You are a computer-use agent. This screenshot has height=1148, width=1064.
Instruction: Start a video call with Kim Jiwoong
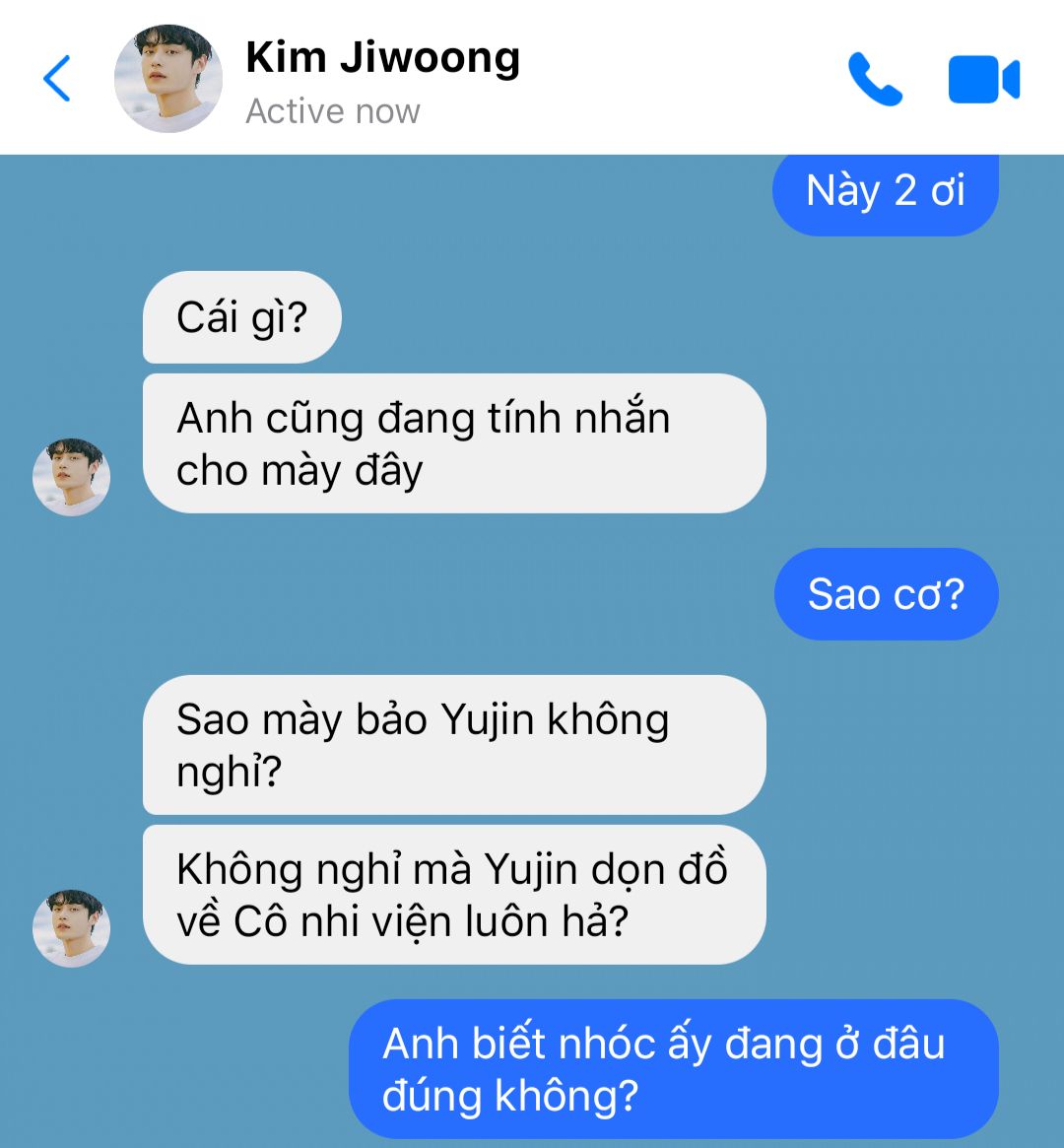point(983,80)
